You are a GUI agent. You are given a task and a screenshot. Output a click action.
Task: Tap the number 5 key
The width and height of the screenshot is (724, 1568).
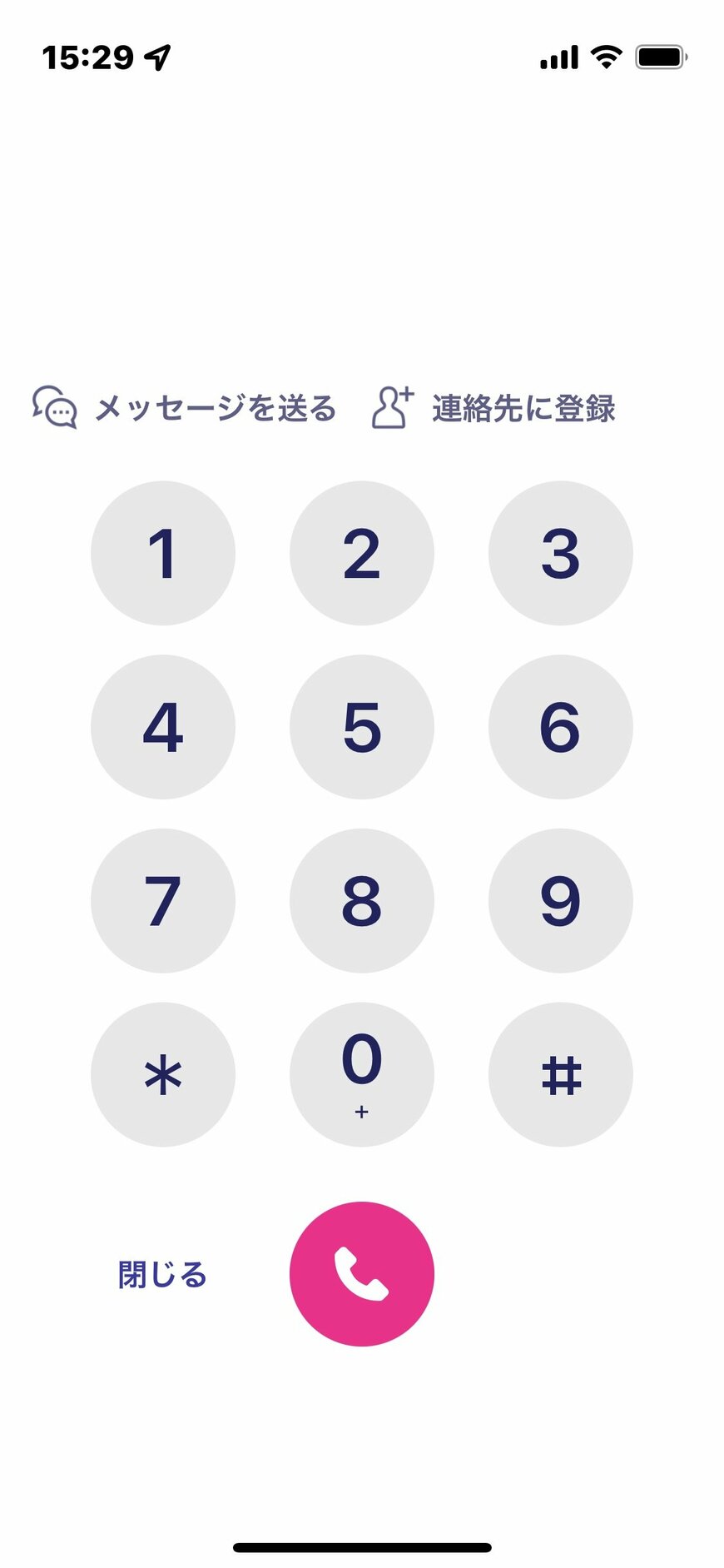[x=362, y=727]
